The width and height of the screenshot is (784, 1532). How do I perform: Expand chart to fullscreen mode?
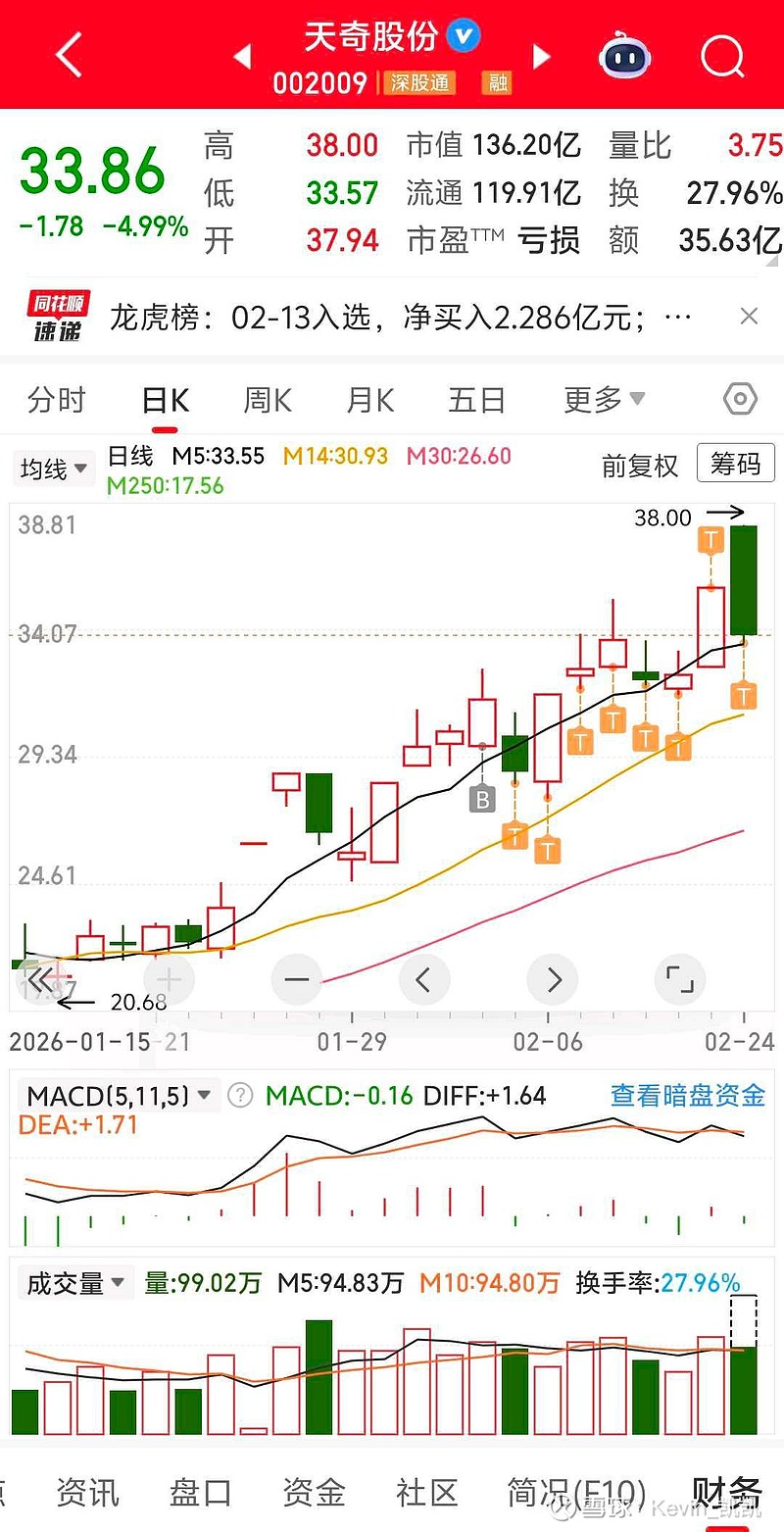[x=680, y=979]
